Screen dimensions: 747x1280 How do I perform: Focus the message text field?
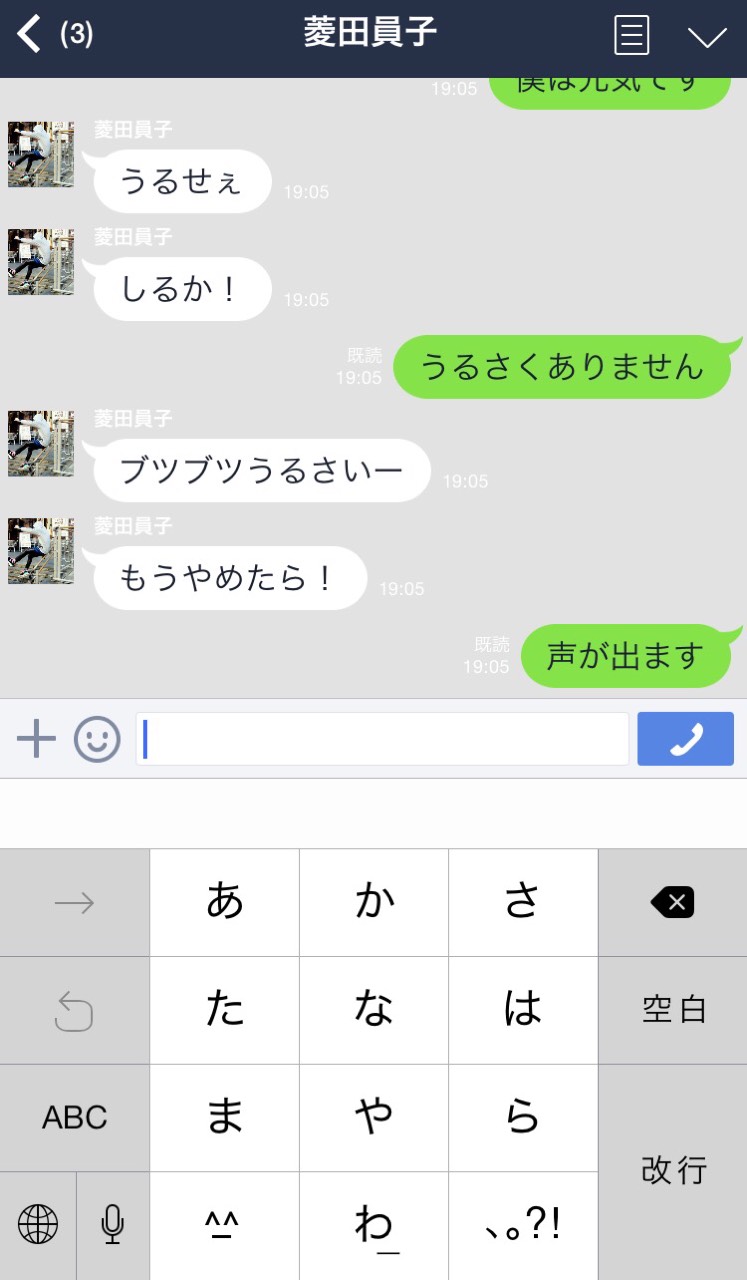tap(382, 739)
